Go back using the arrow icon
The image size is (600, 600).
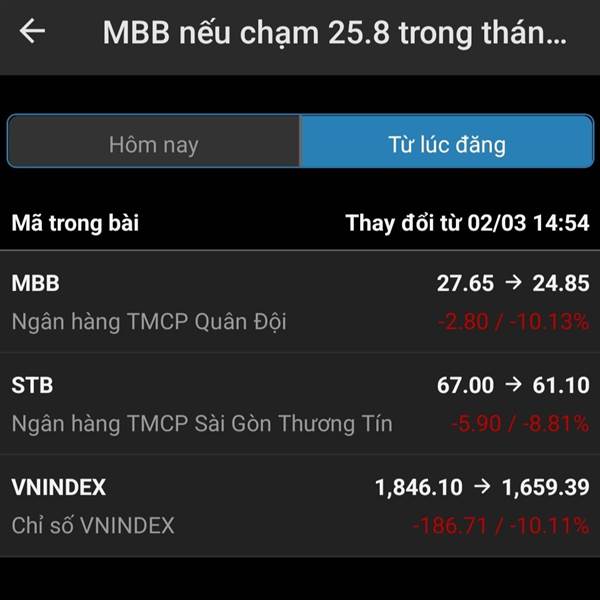(33, 32)
